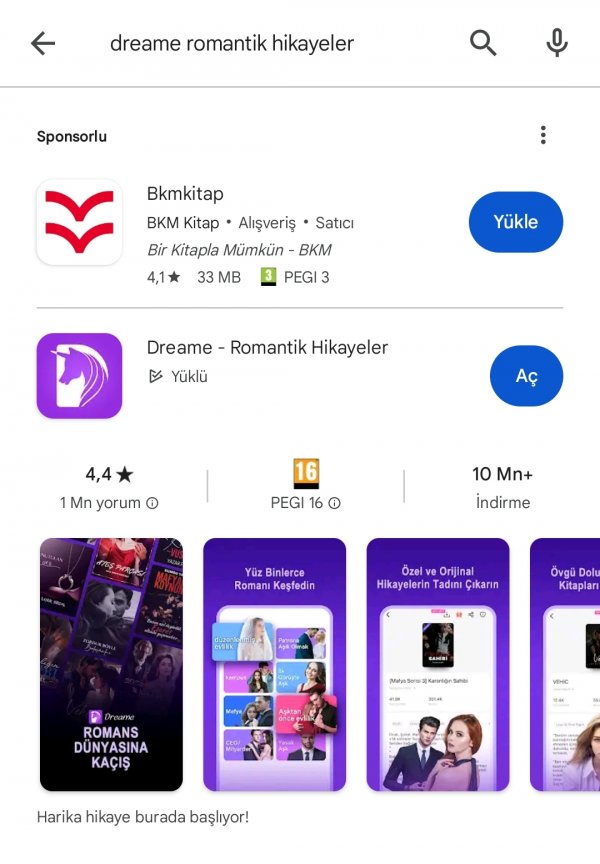Start voice search with microphone
Screen dimensions: 600x864
[x=557, y=43]
